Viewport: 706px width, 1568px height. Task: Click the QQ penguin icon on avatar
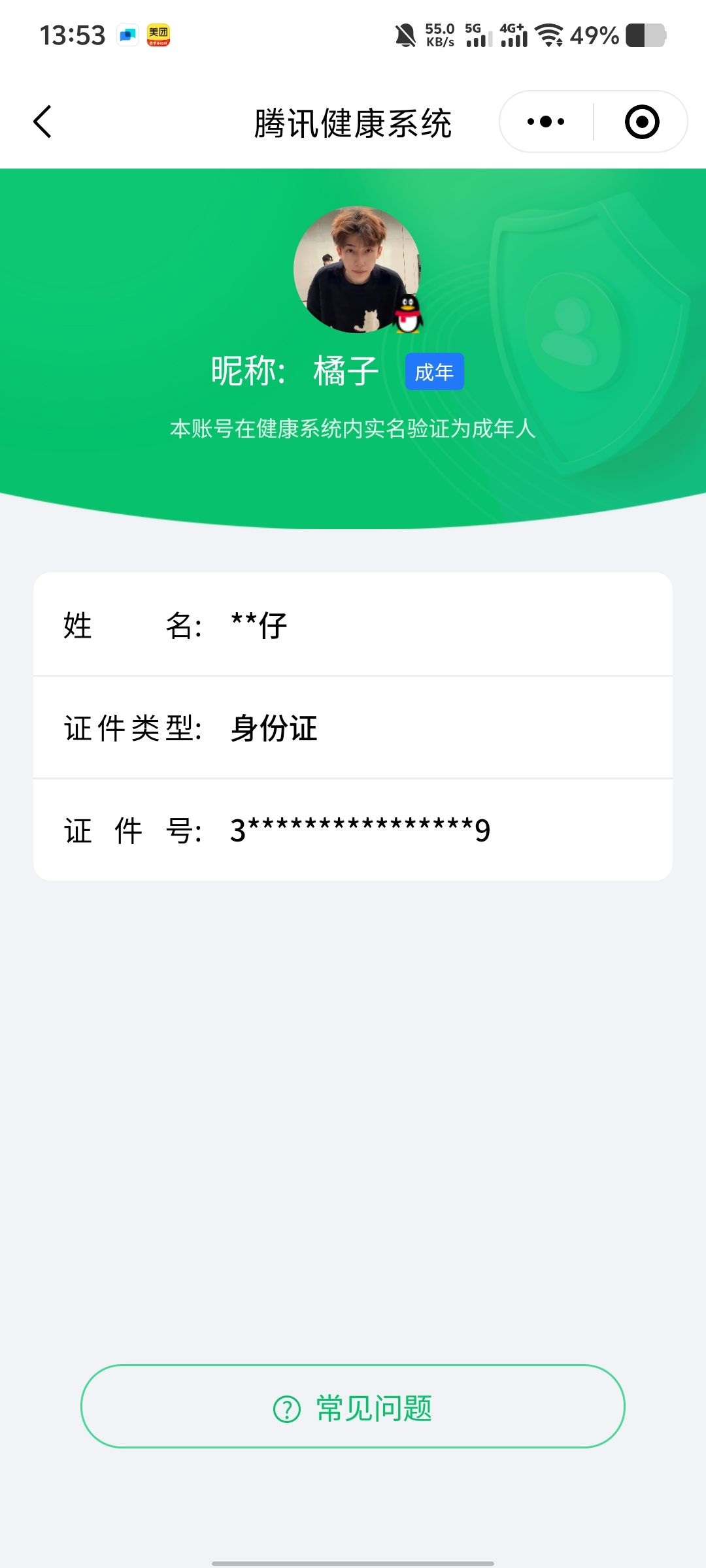point(409,314)
